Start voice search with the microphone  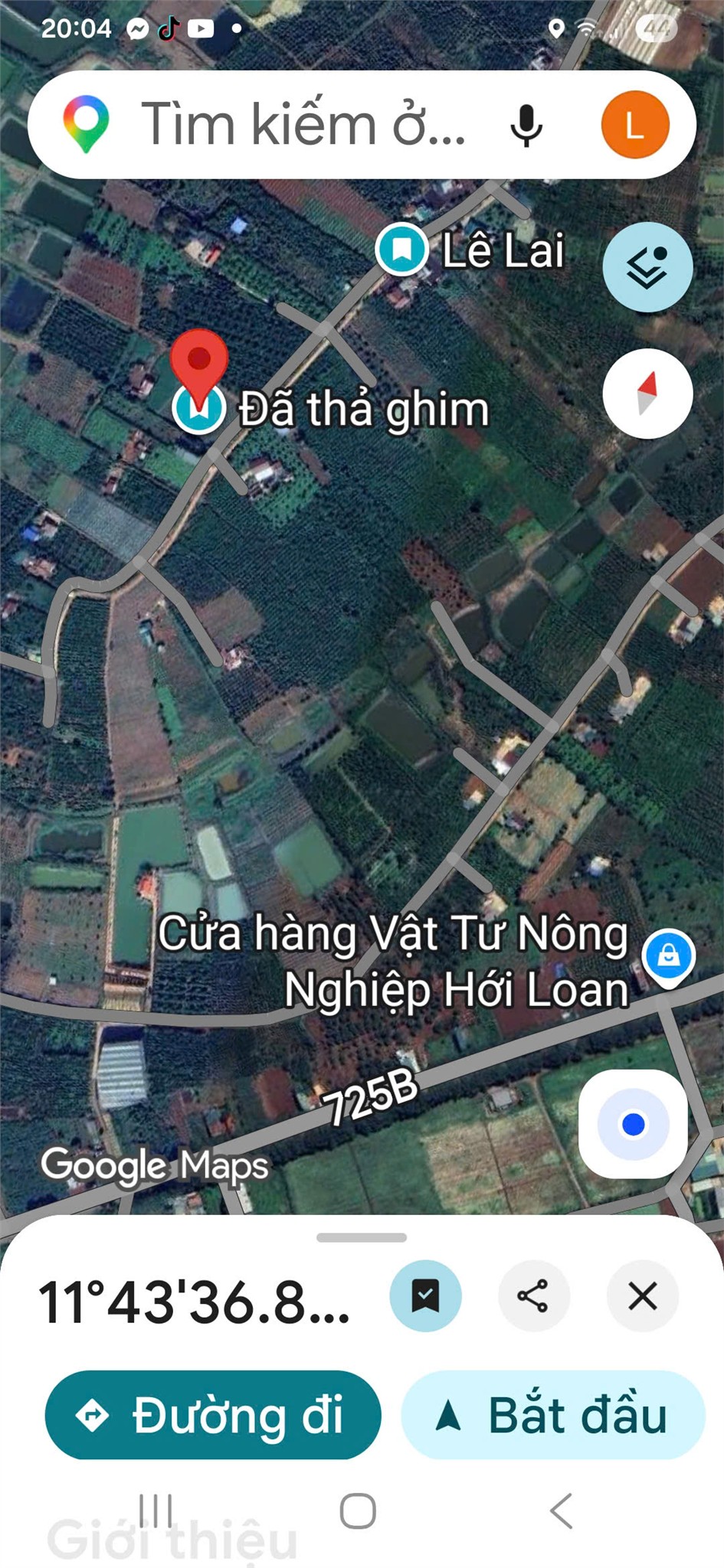coord(525,125)
